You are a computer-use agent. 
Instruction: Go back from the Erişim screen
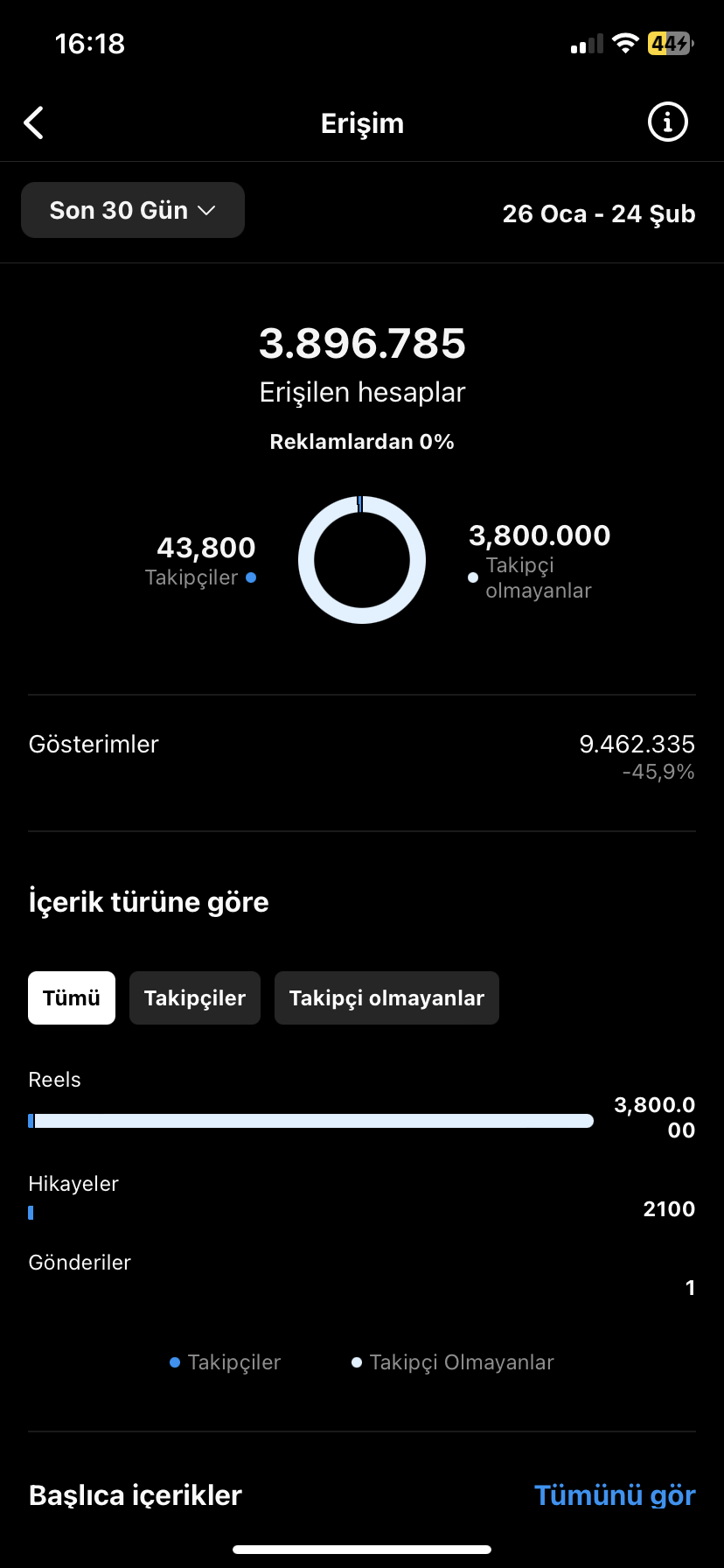(34, 123)
